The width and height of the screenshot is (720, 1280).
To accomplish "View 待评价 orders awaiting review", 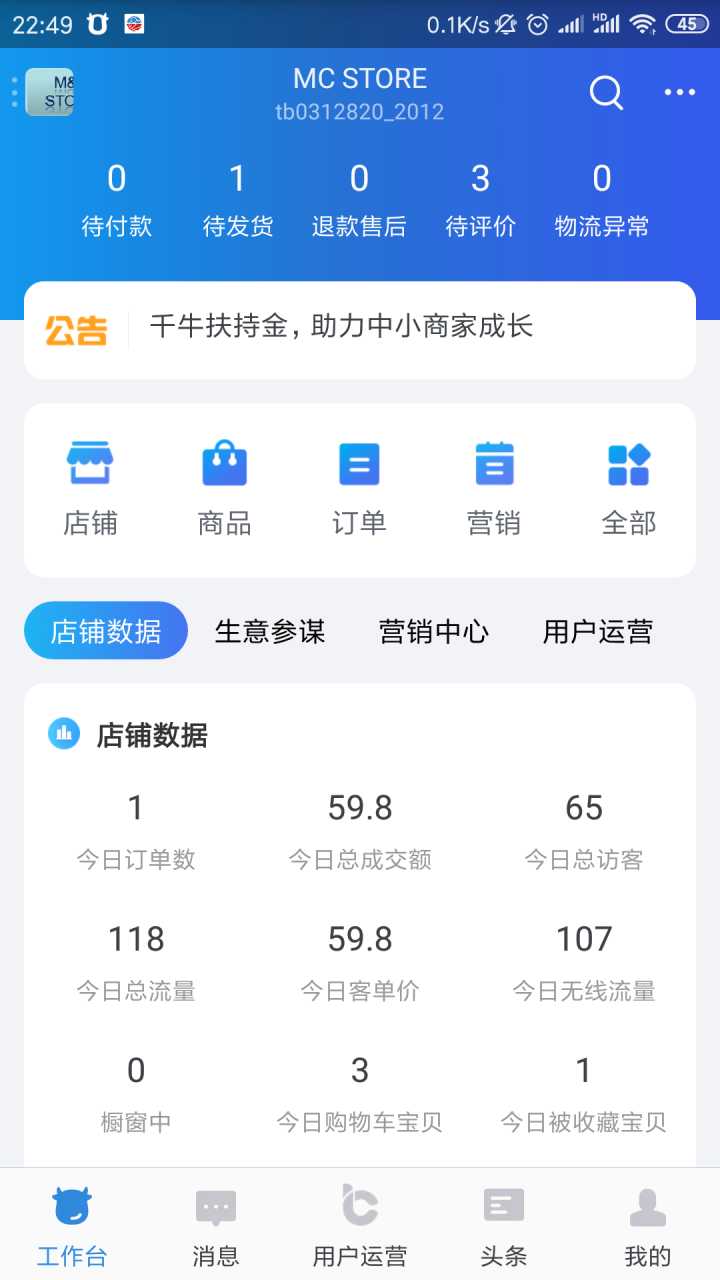I will pyautogui.click(x=480, y=201).
